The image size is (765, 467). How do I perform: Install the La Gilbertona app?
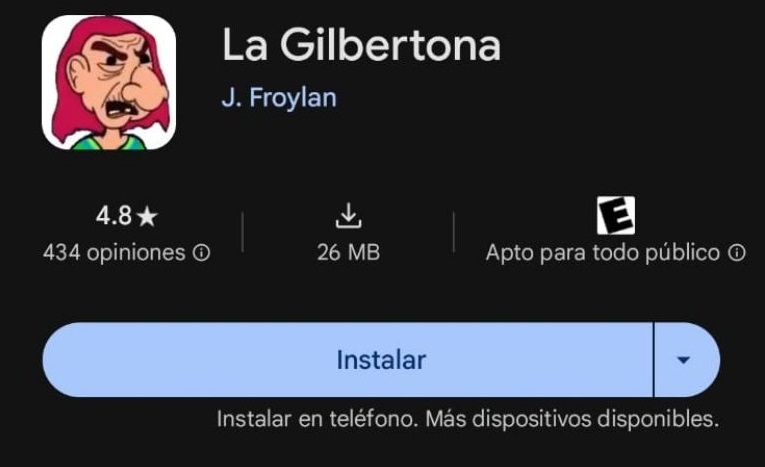coord(347,360)
